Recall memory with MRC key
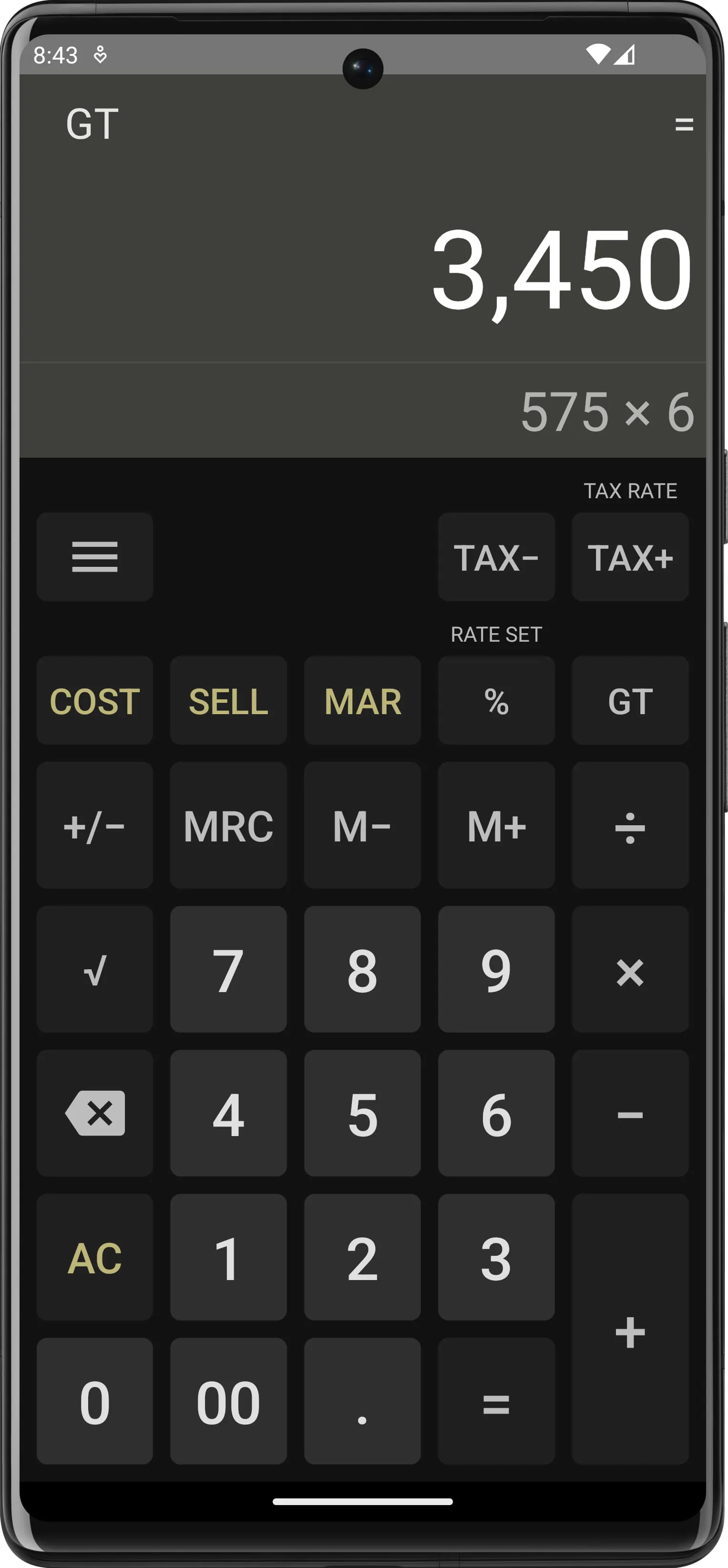The width and height of the screenshot is (728, 1568). (x=228, y=826)
